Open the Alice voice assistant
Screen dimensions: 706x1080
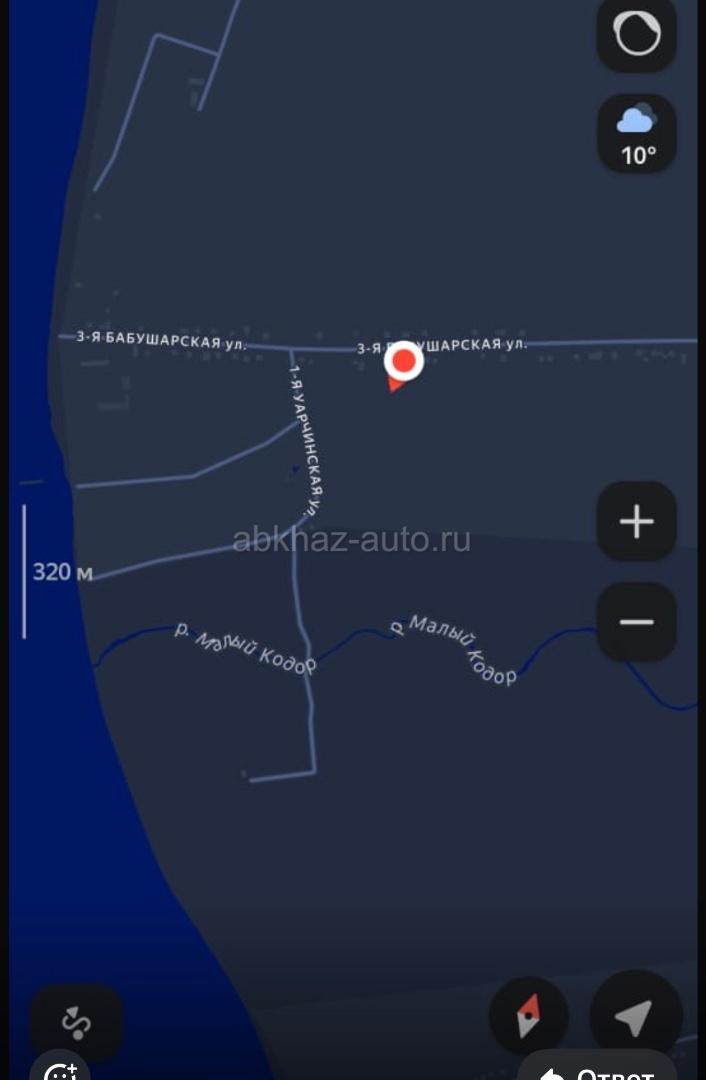click(x=637, y=34)
